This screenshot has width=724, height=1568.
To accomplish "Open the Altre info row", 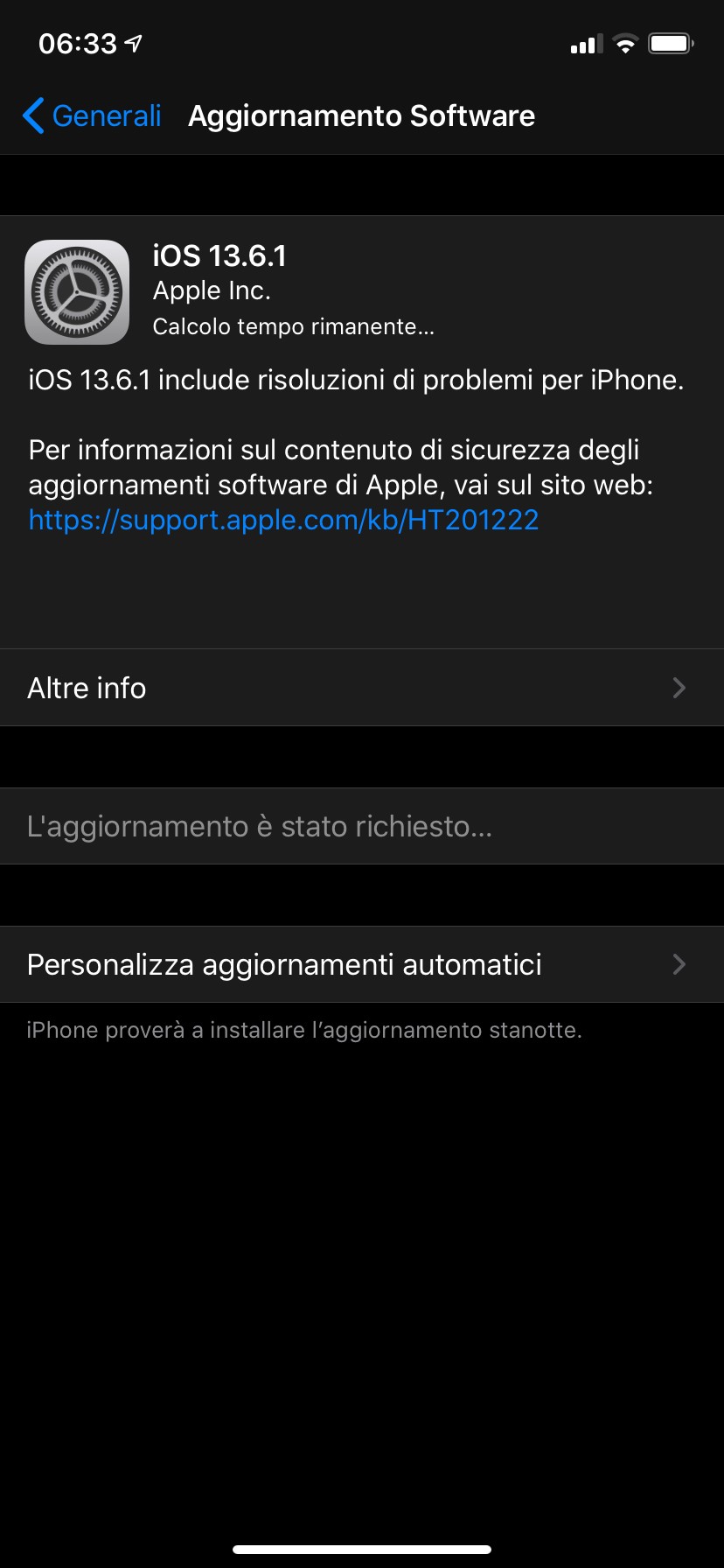I will [x=362, y=688].
